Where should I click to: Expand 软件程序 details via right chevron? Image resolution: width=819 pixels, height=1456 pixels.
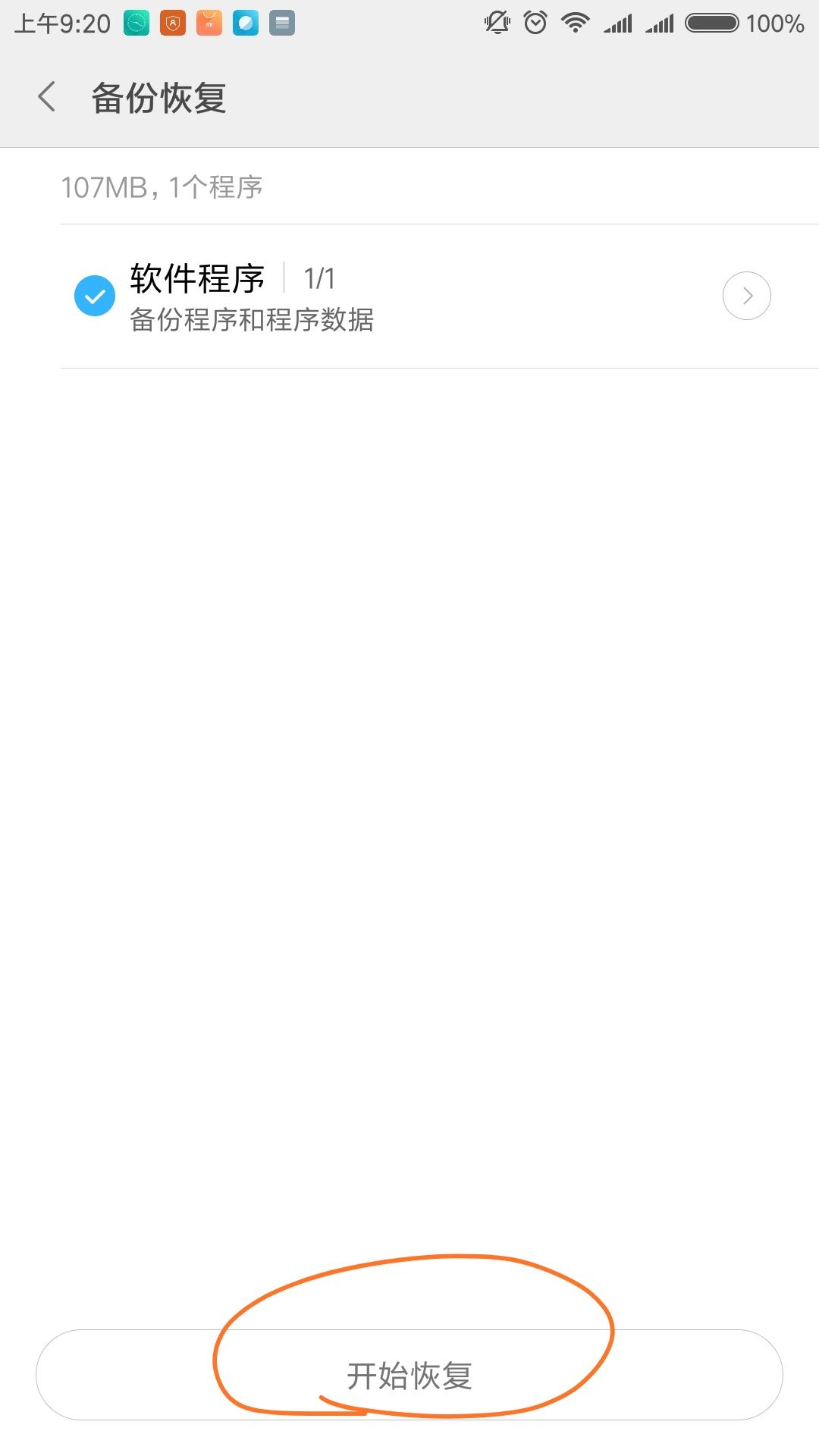pos(746,296)
